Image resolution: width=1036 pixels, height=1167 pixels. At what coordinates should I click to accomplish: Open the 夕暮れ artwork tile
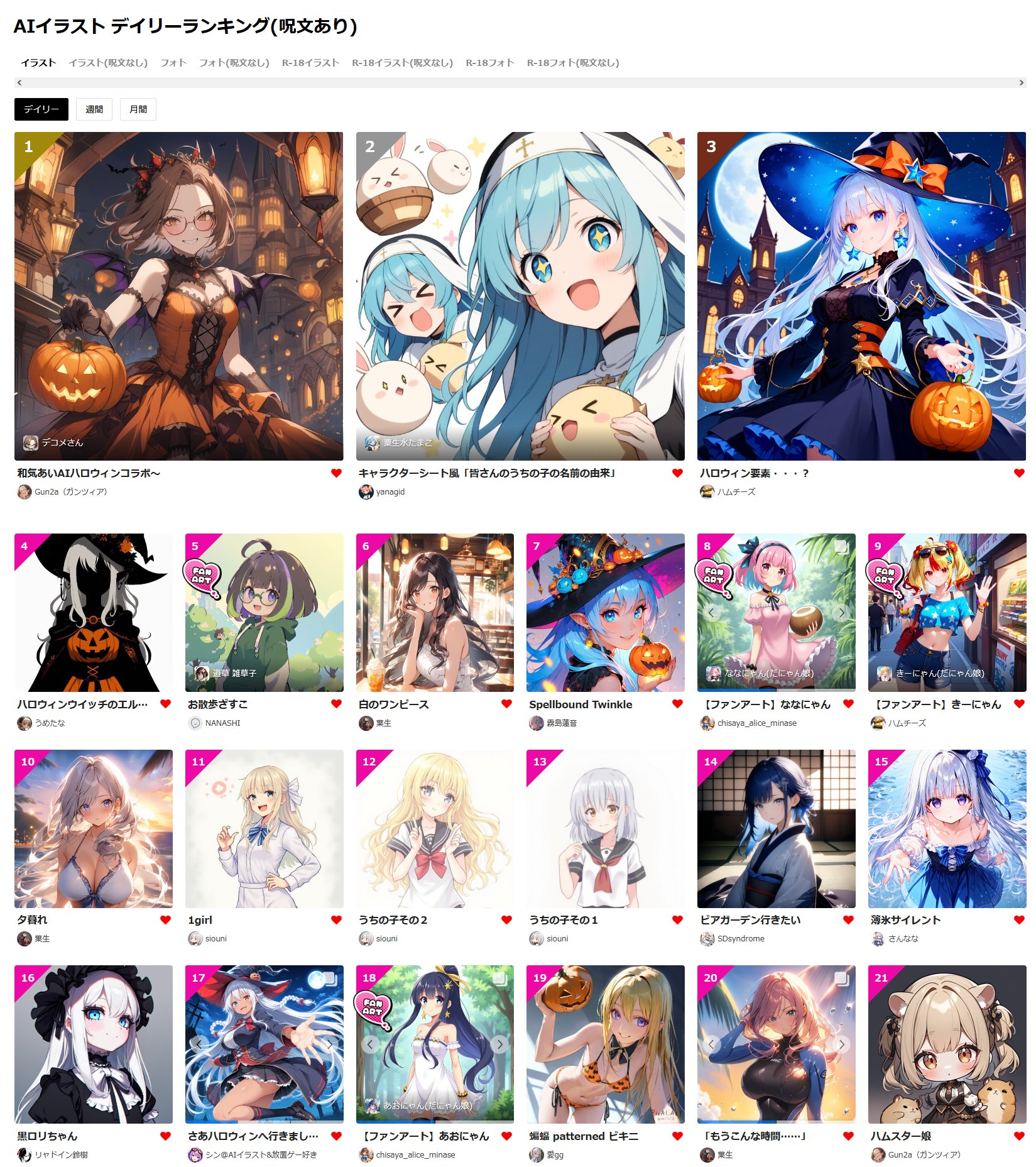pyautogui.click(x=94, y=828)
